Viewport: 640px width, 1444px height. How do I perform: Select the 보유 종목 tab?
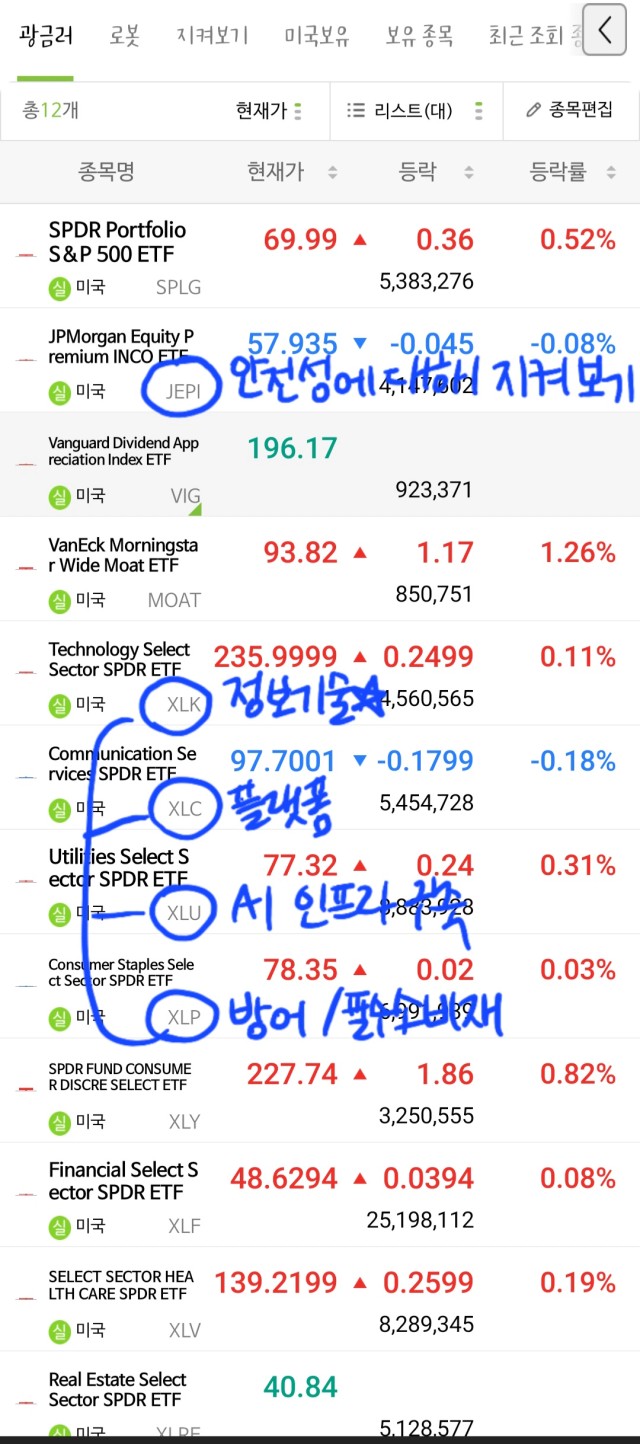click(x=419, y=37)
